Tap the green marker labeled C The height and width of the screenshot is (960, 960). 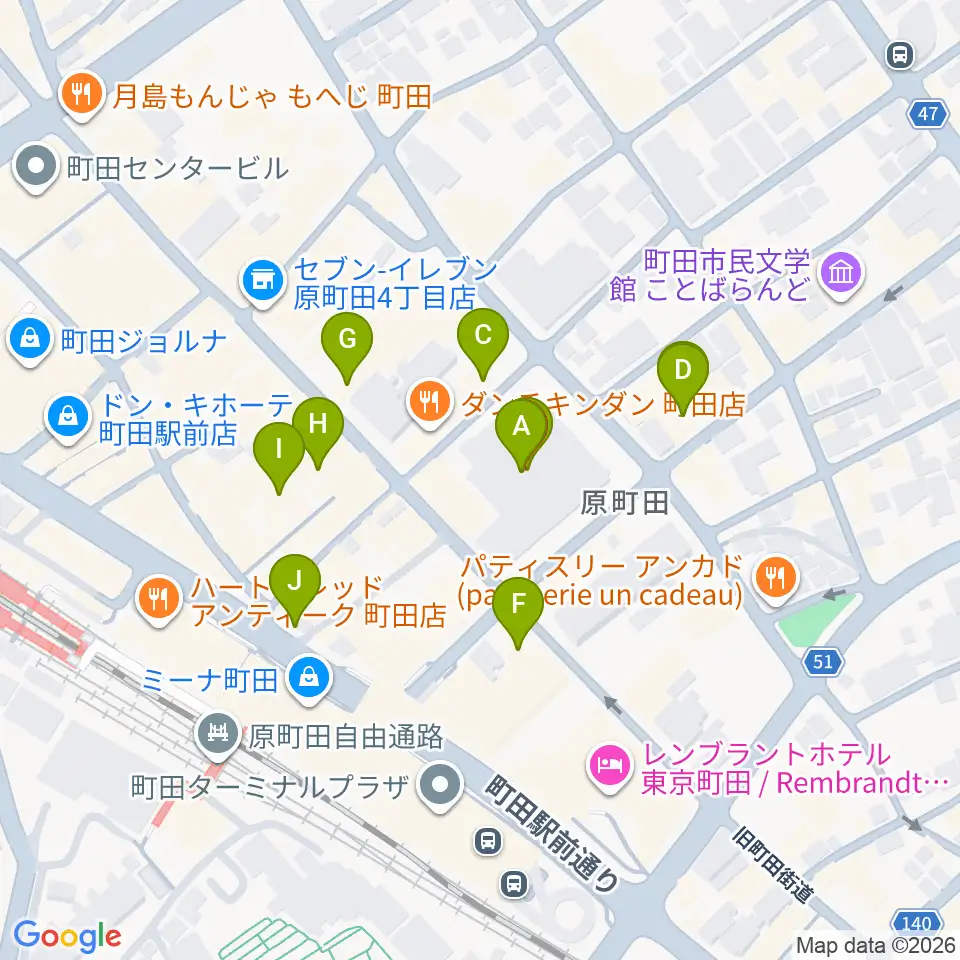click(482, 336)
